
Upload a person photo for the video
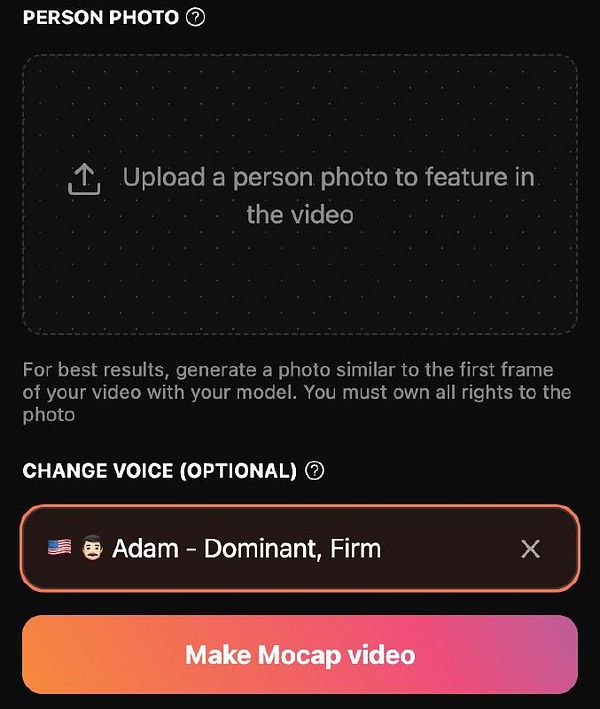coord(299,195)
